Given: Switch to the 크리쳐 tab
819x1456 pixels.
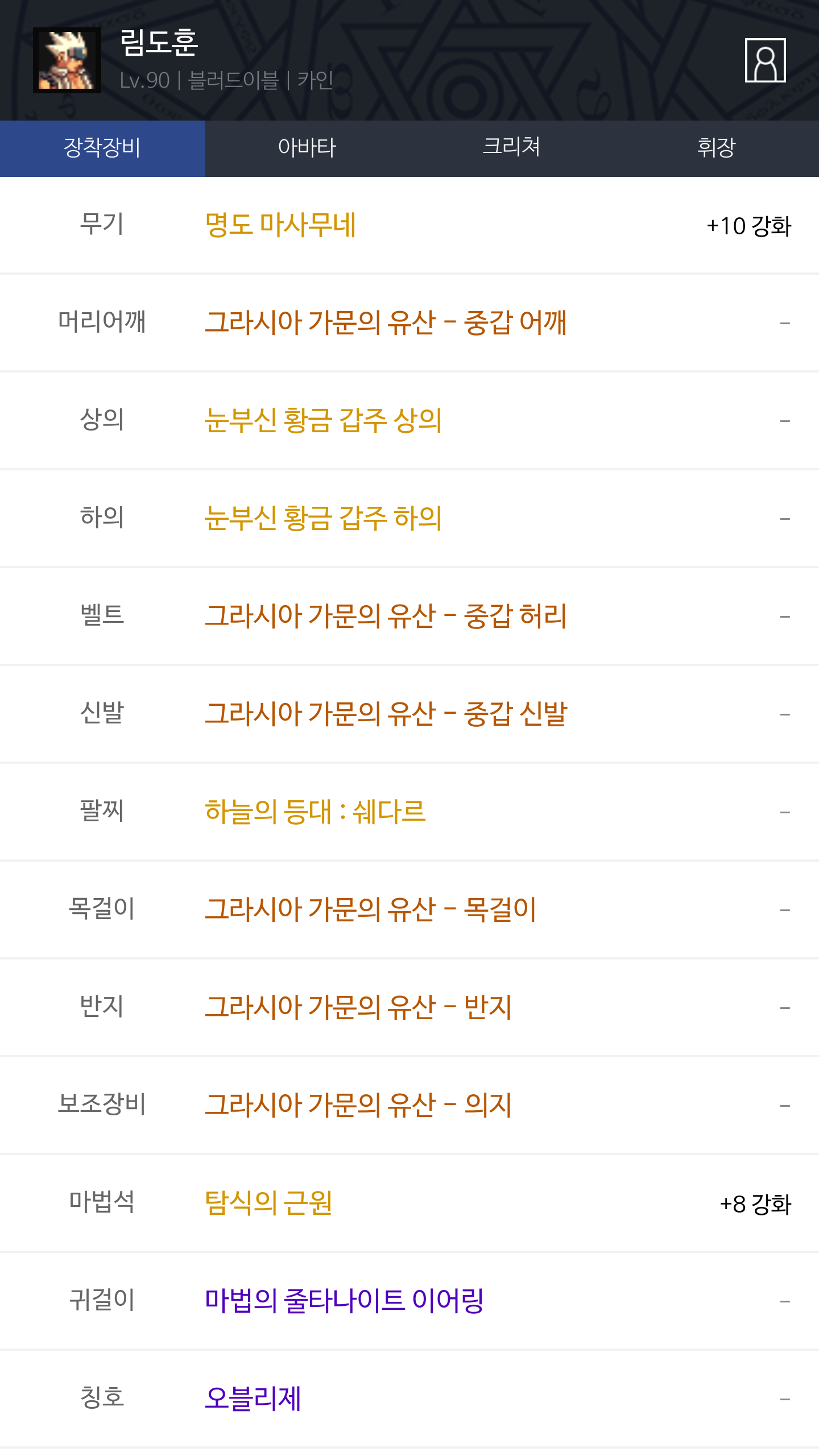Looking at the screenshot, I should pos(511,148).
